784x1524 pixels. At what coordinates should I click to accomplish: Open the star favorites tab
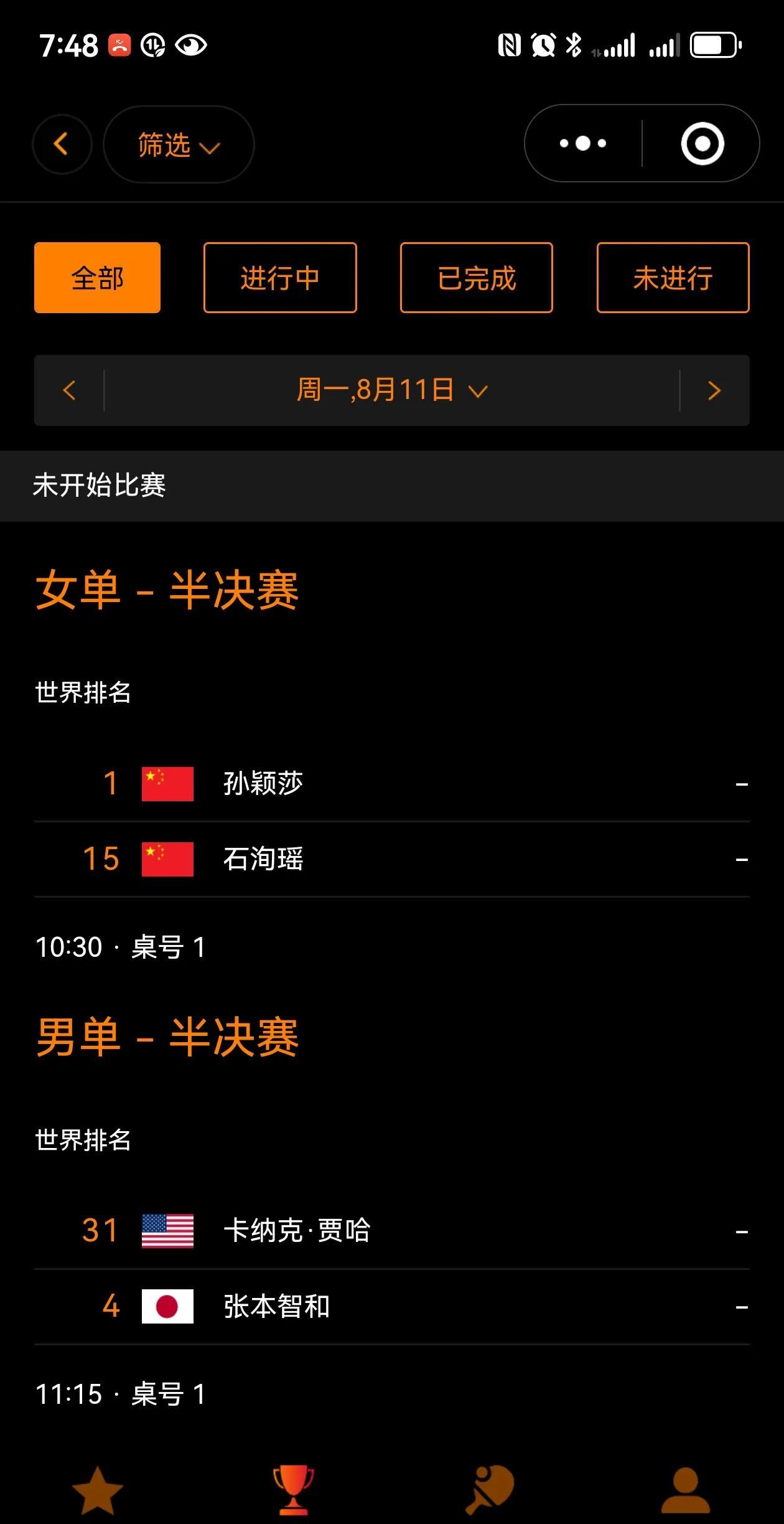(98, 1490)
